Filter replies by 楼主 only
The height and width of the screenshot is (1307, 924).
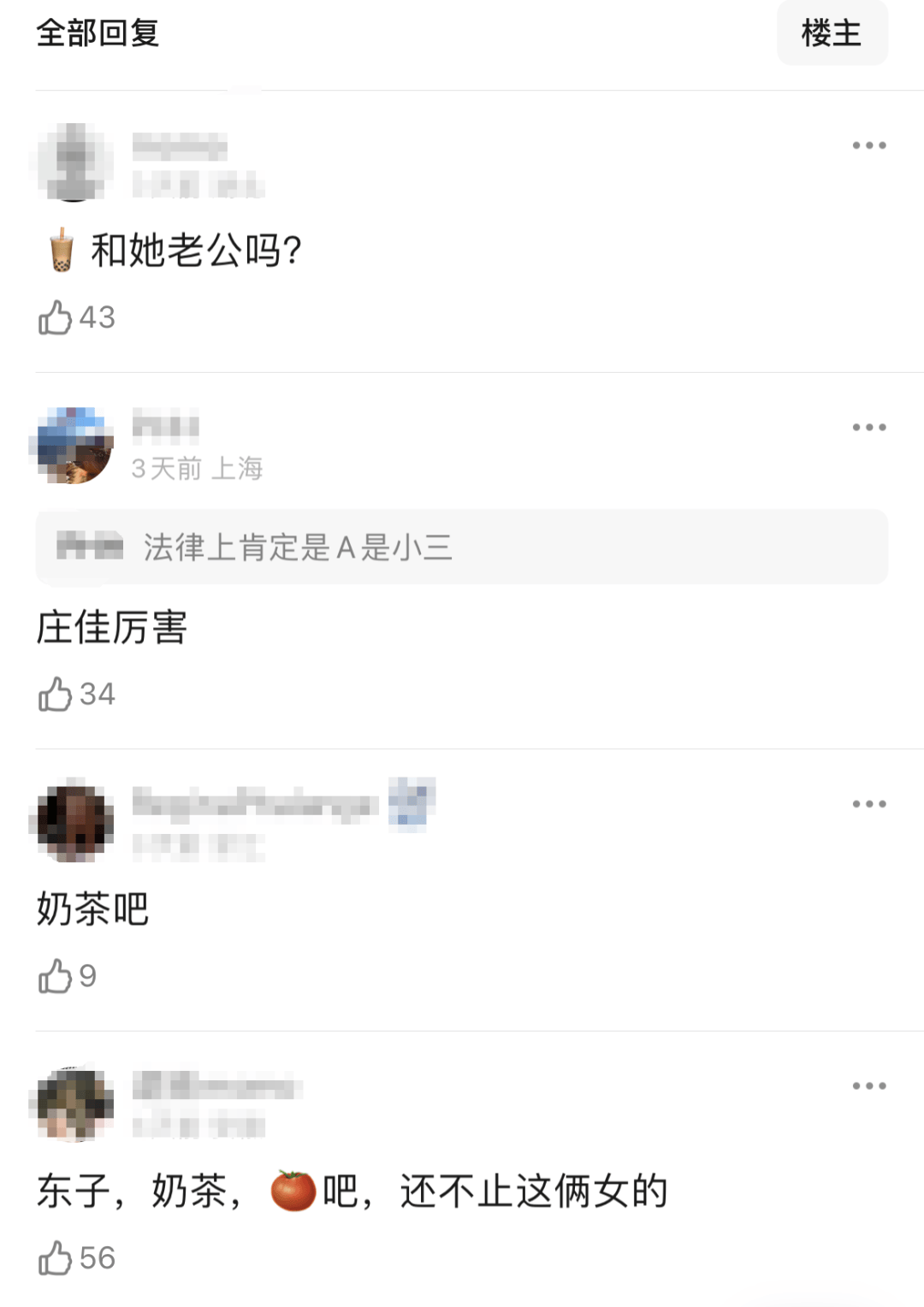(x=832, y=34)
